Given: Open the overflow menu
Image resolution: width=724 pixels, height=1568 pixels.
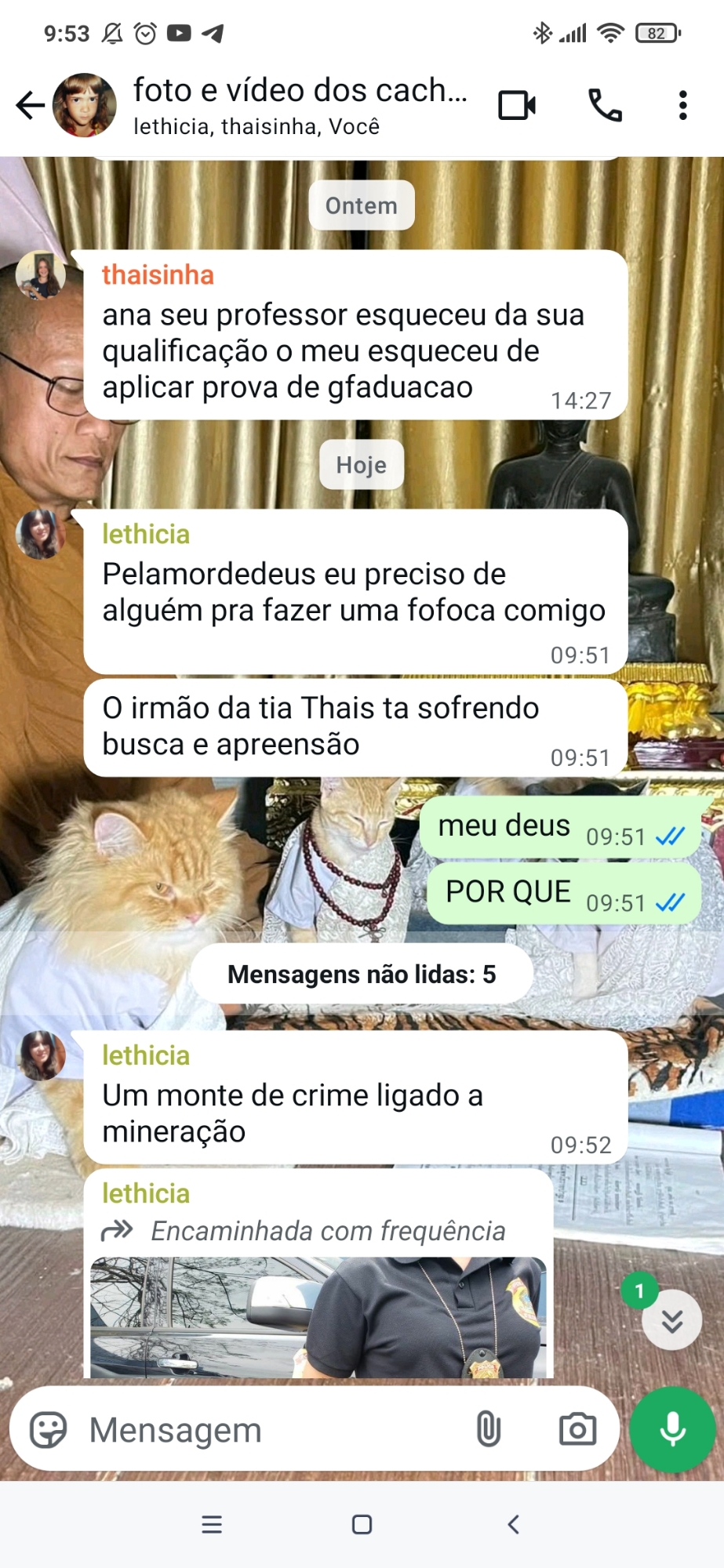Looking at the screenshot, I should tap(682, 105).
